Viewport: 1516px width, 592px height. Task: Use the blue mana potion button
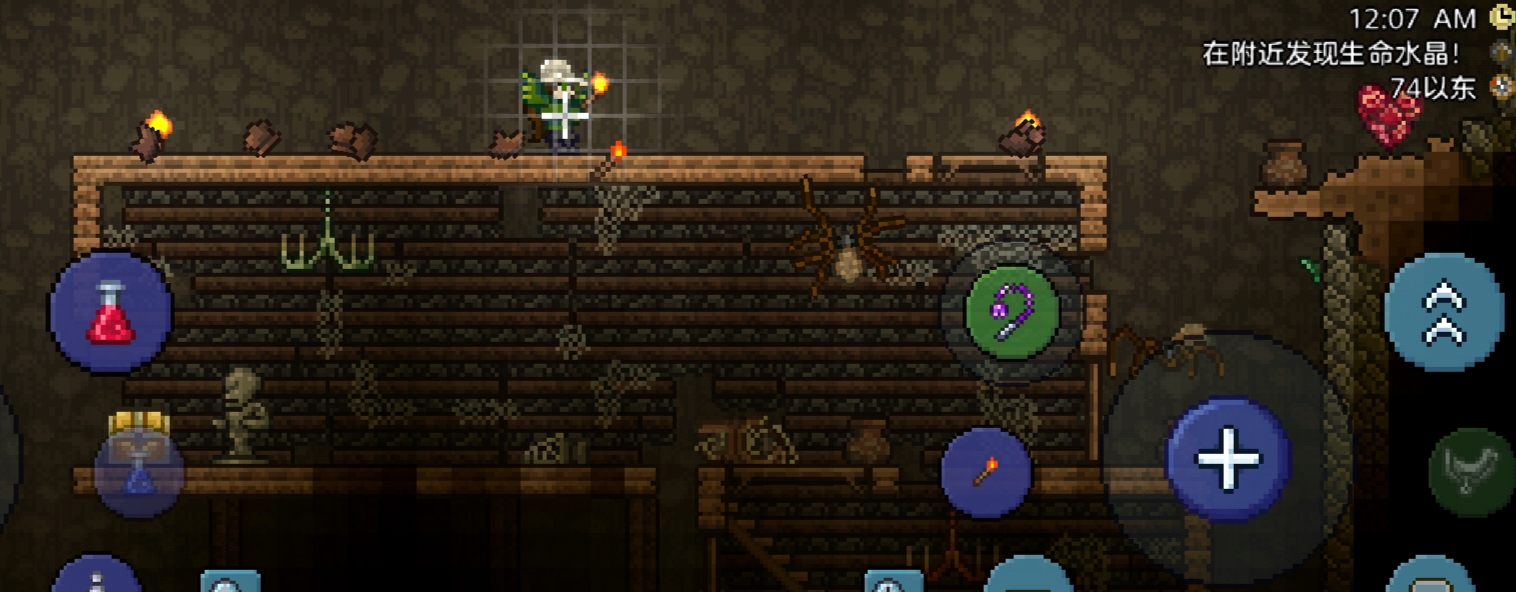(x=140, y=472)
